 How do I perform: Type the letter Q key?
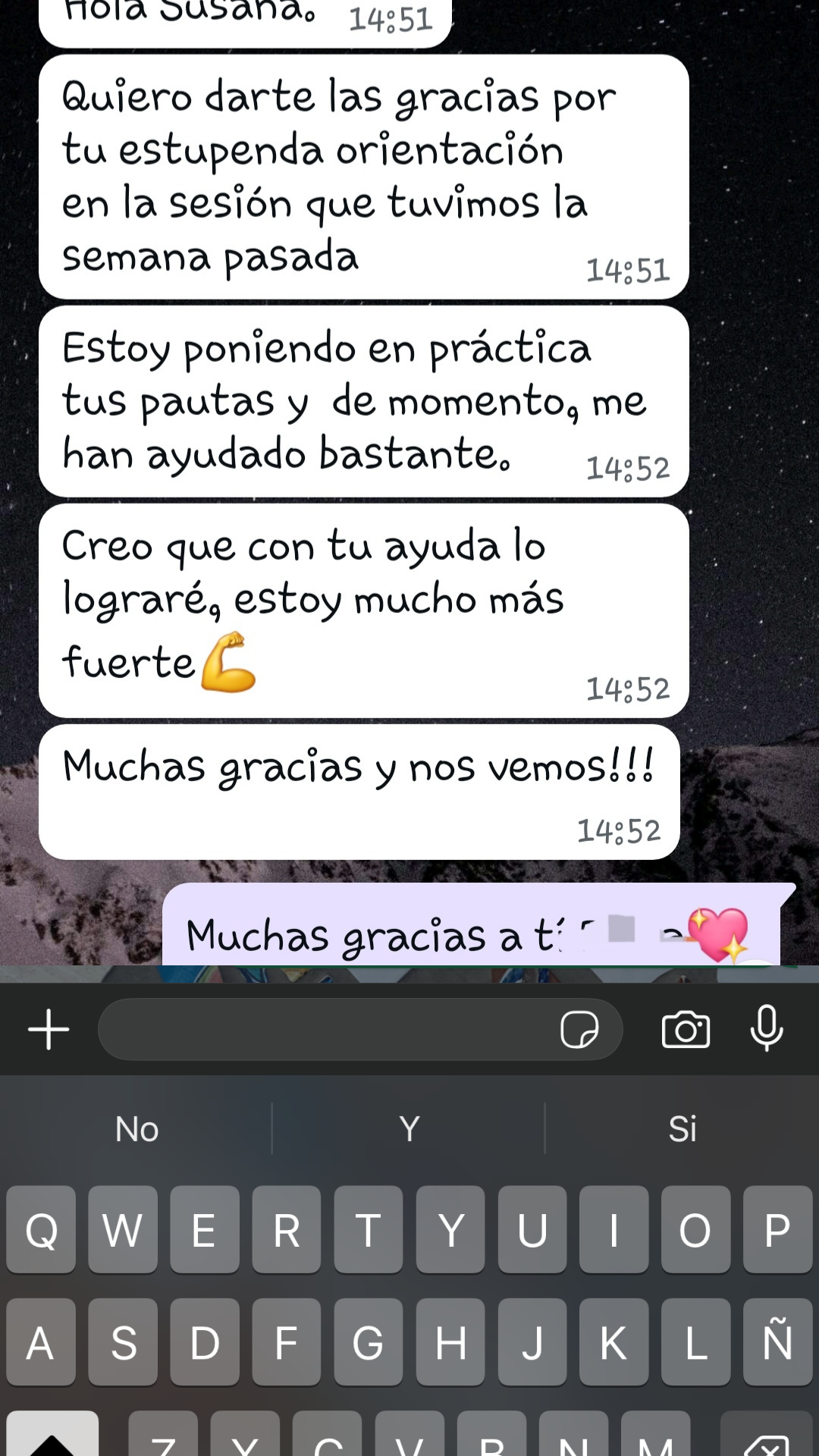(41, 1229)
